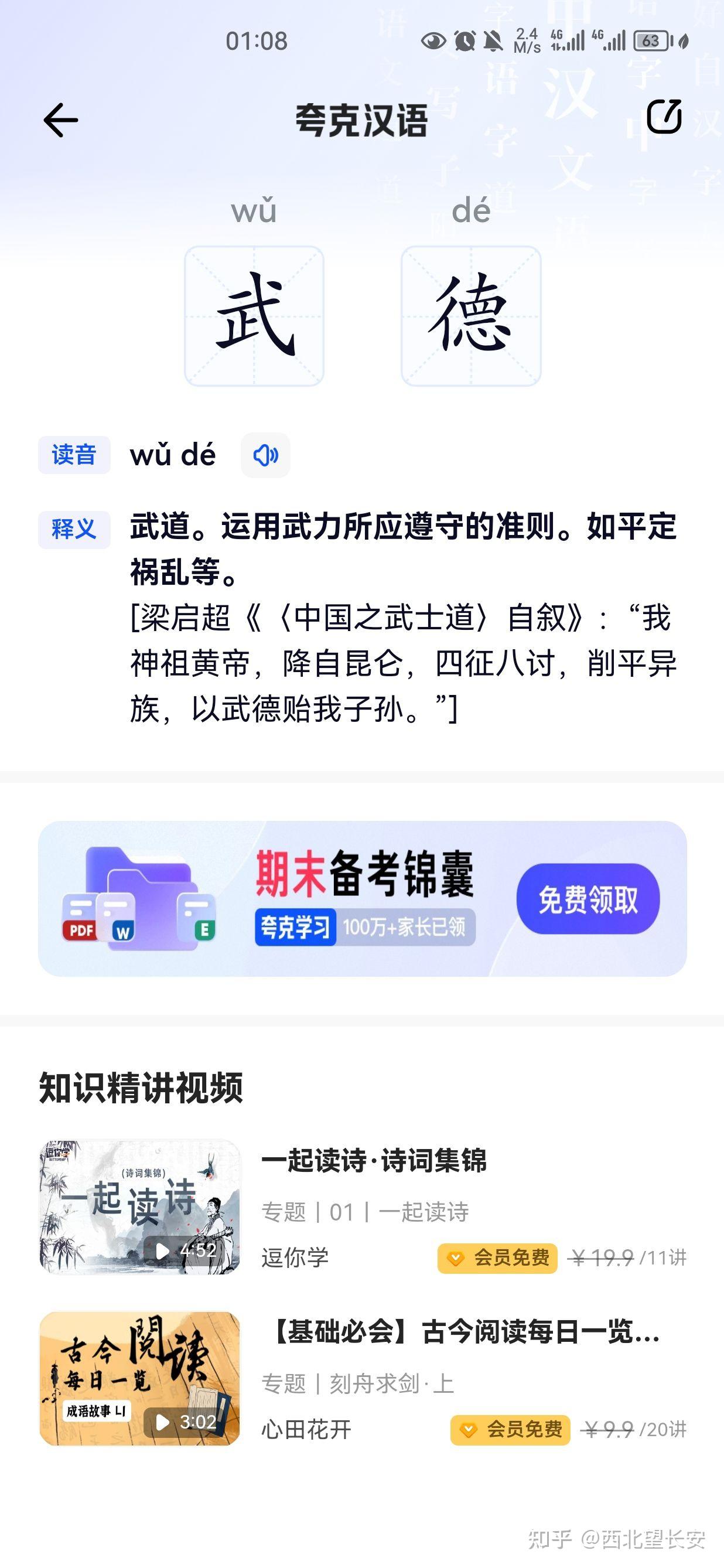
Task: Play the wǔ dé pronunciation audio
Action: (x=265, y=455)
